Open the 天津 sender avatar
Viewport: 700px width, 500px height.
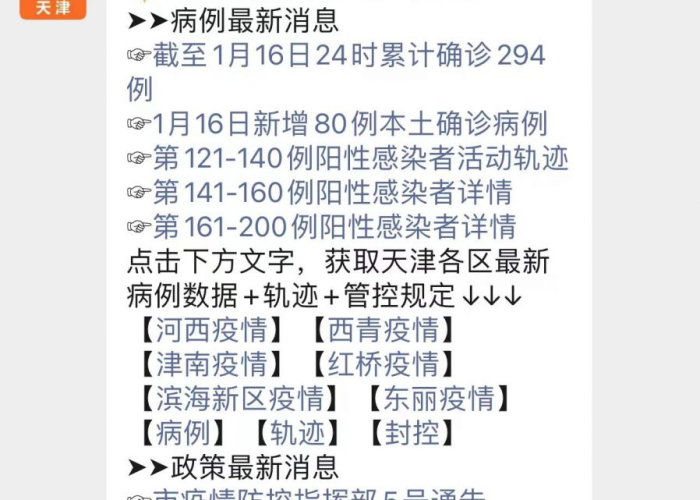point(53,8)
